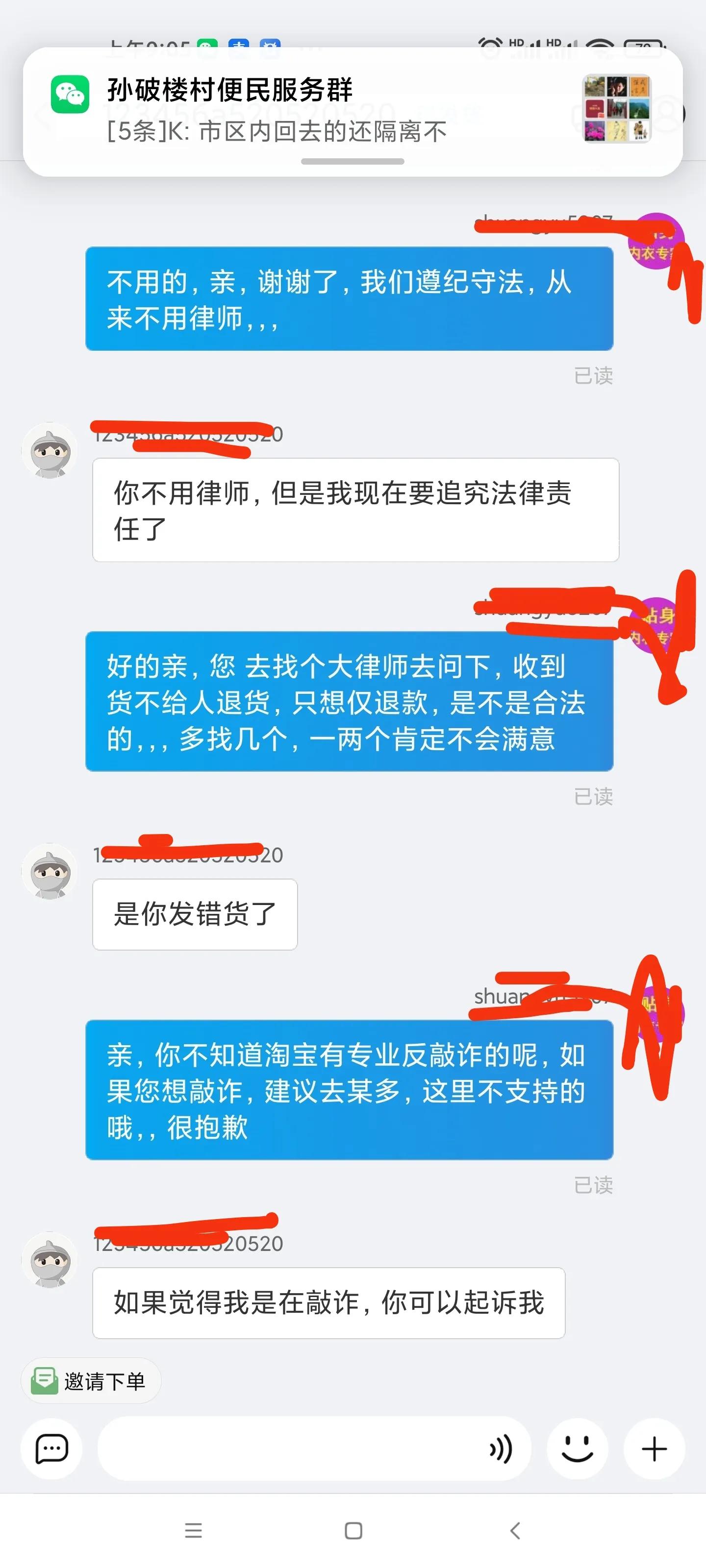Tap the nickname 123456a520520520 above the message

pyautogui.click(x=189, y=855)
